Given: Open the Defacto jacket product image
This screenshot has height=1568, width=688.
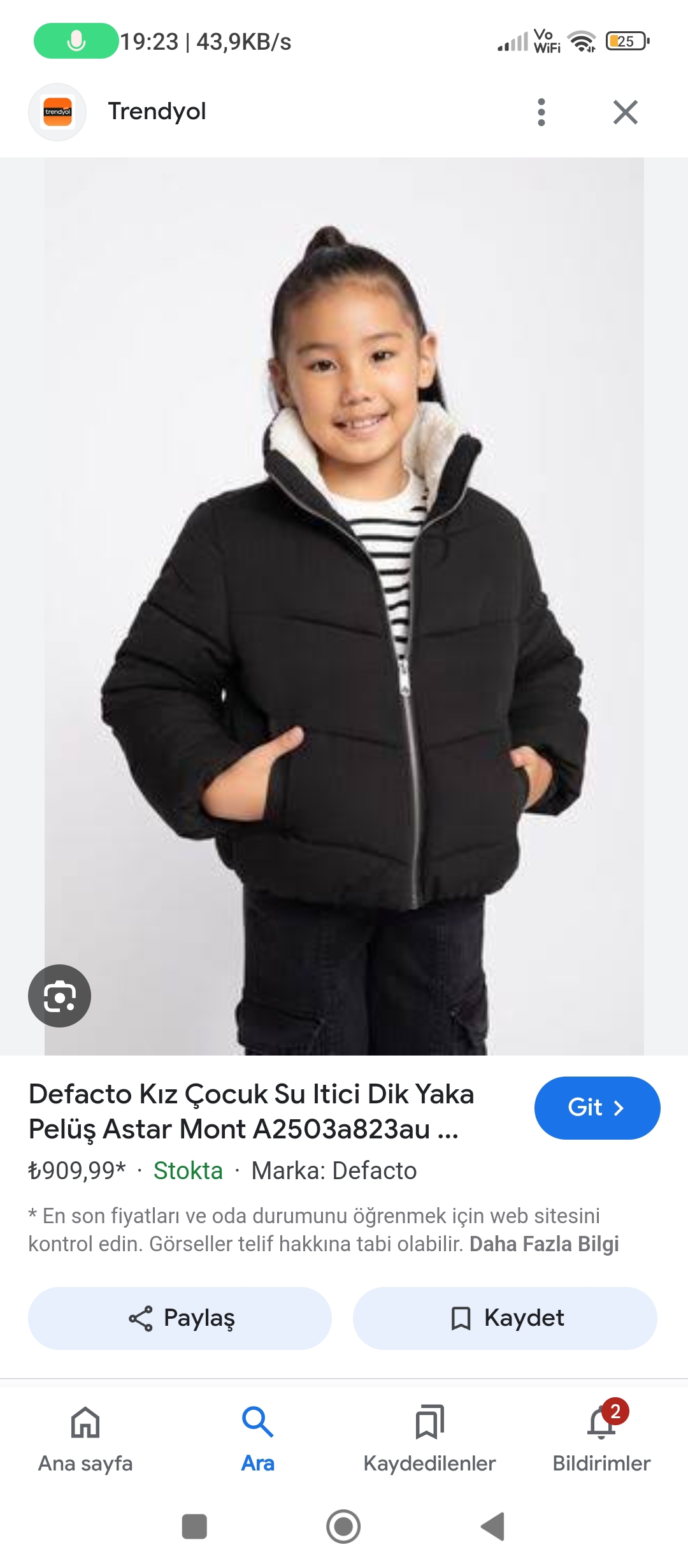Looking at the screenshot, I should pos(344,606).
